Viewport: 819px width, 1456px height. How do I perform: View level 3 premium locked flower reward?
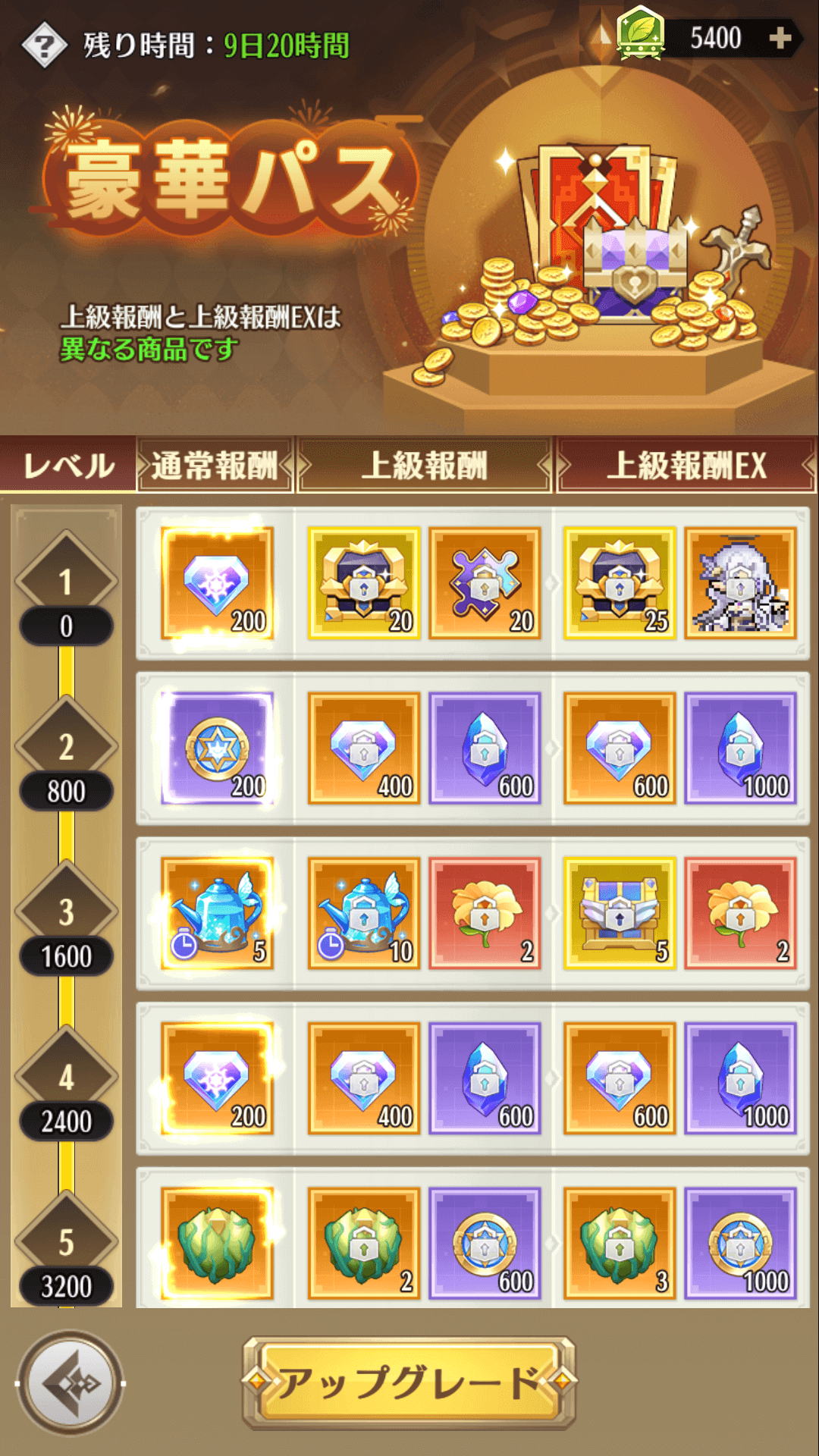[x=485, y=914]
